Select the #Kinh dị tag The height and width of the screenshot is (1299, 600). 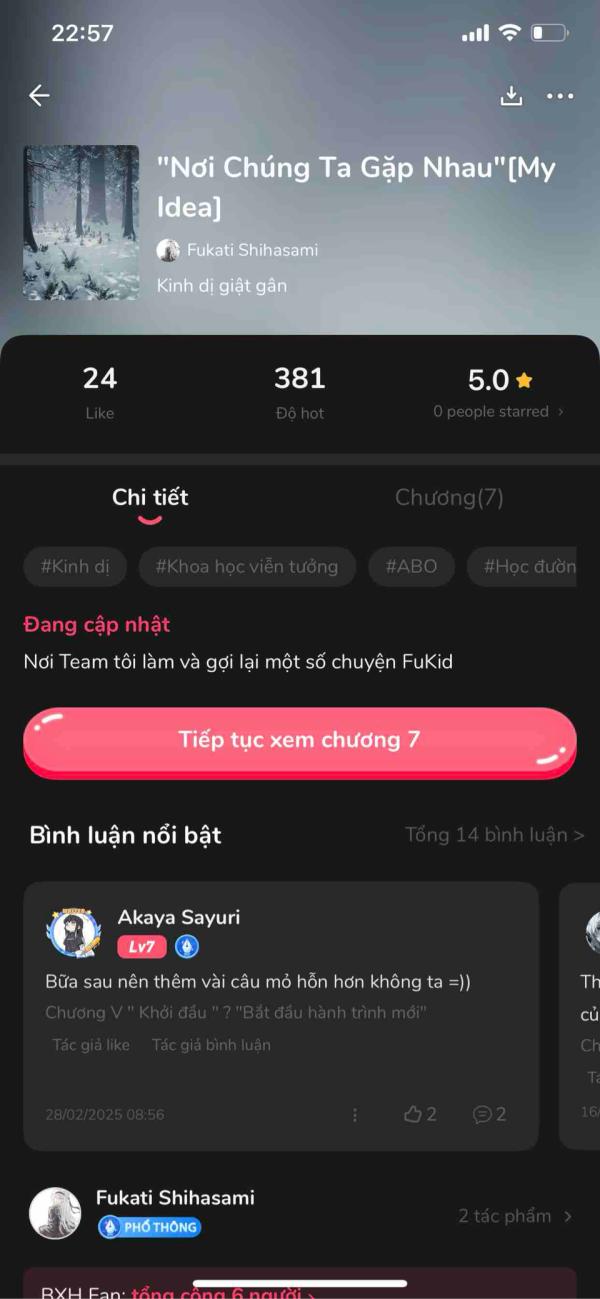(75, 566)
